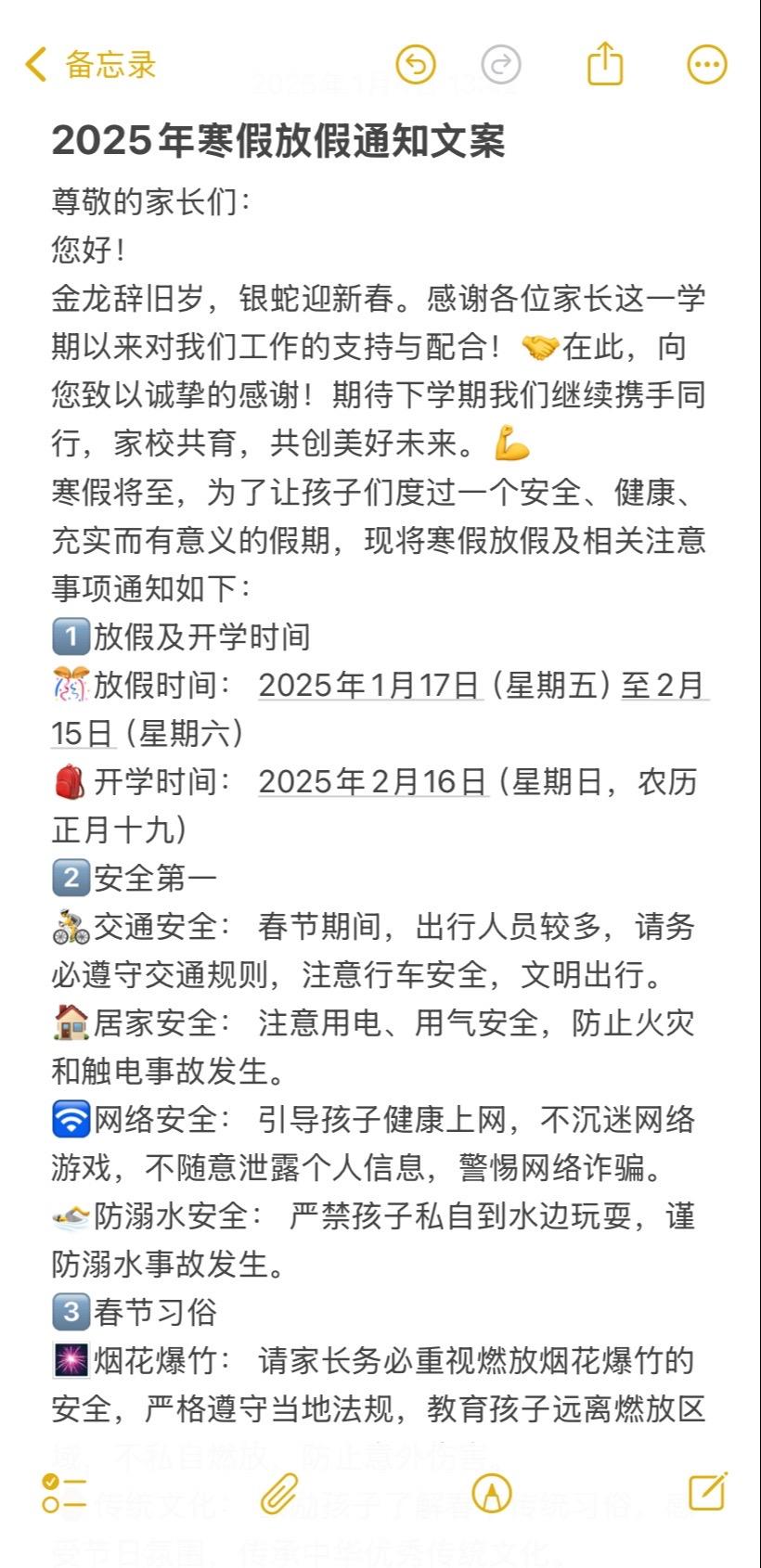Tap the back chevron to exit note
The height and width of the screenshot is (1568, 761).
(x=34, y=64)
